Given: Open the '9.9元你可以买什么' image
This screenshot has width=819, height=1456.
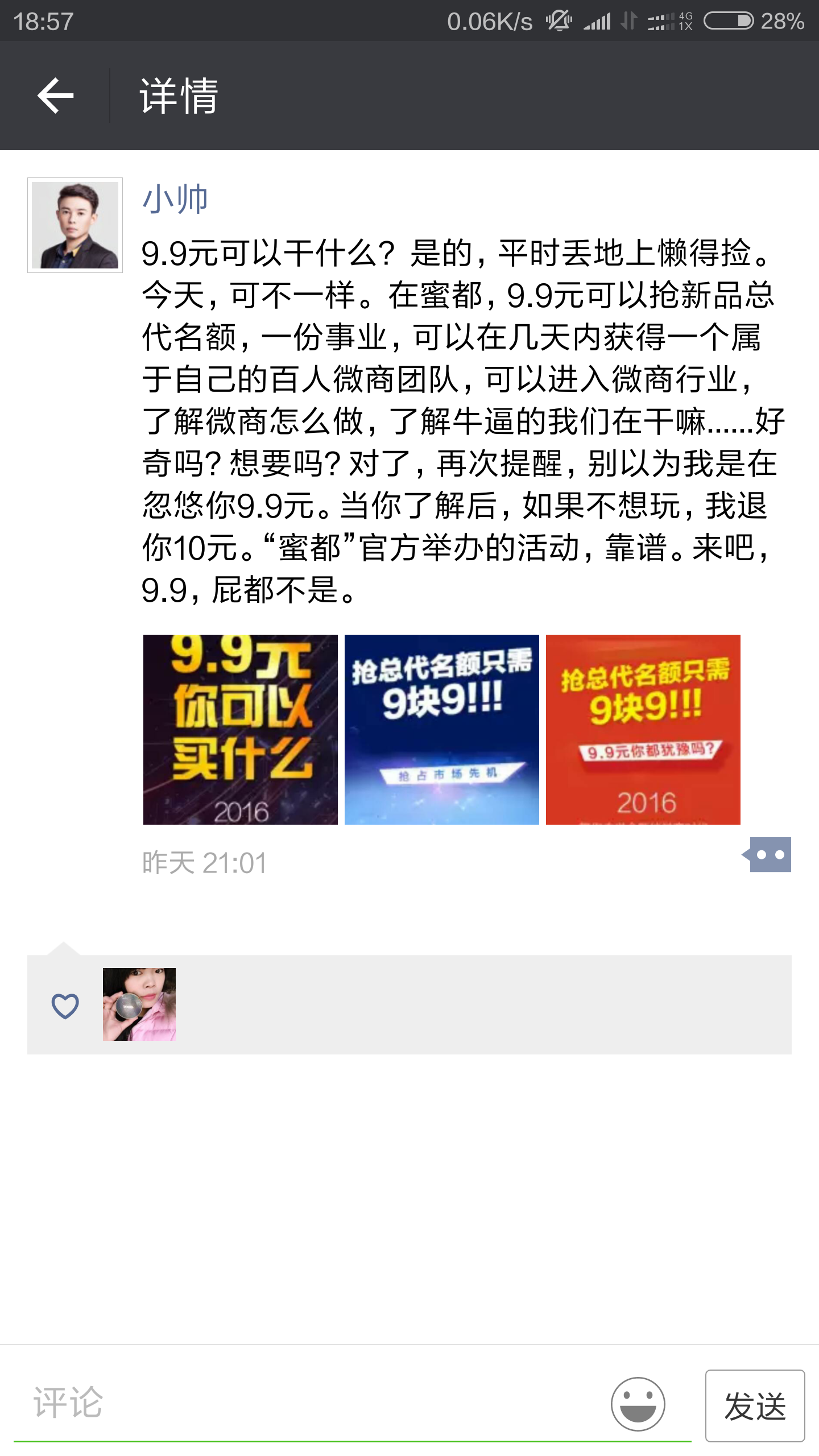Looking at the screenshot, I should 241,730.
